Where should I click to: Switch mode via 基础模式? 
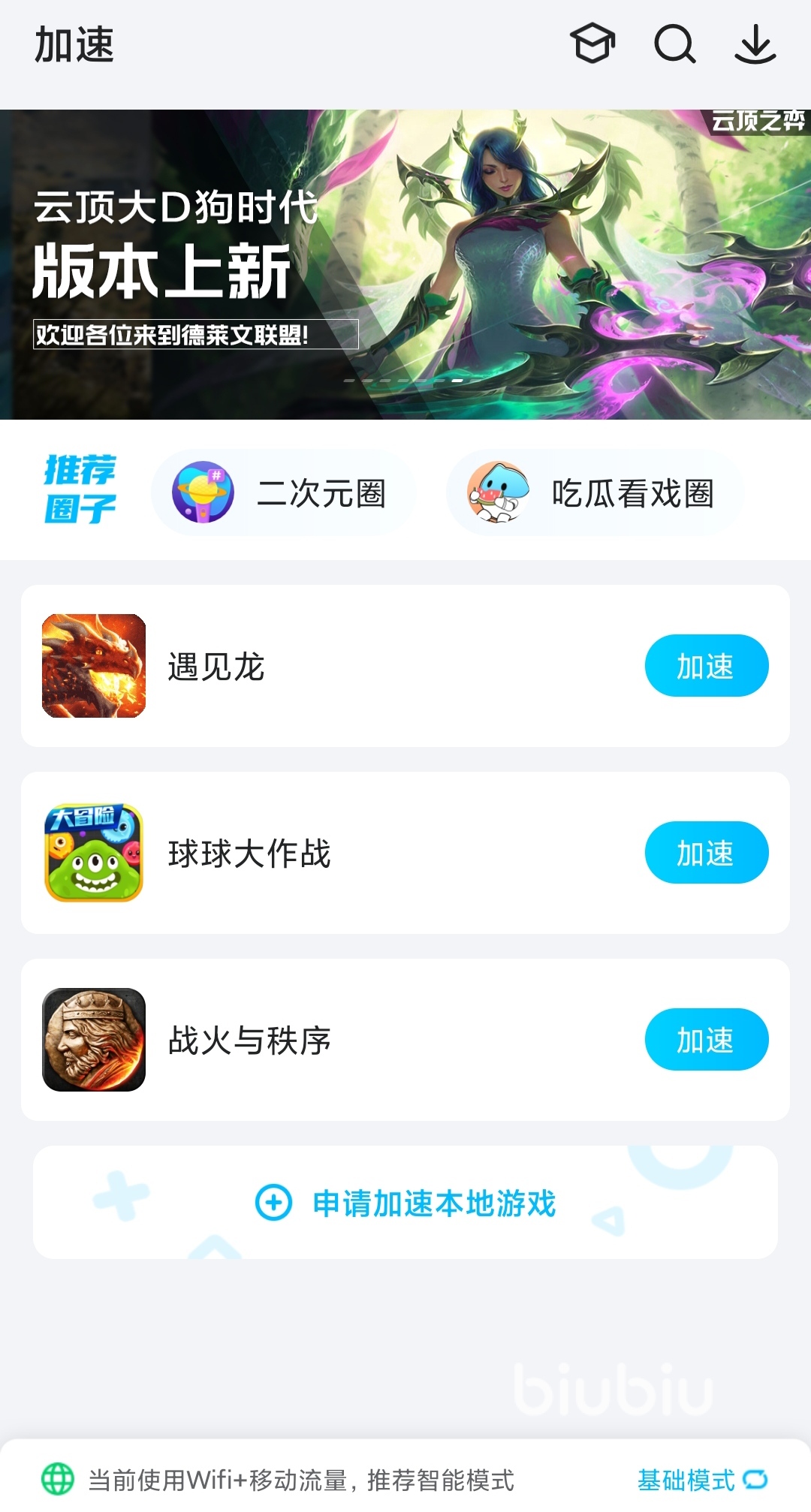click(x=701, y=1480)
